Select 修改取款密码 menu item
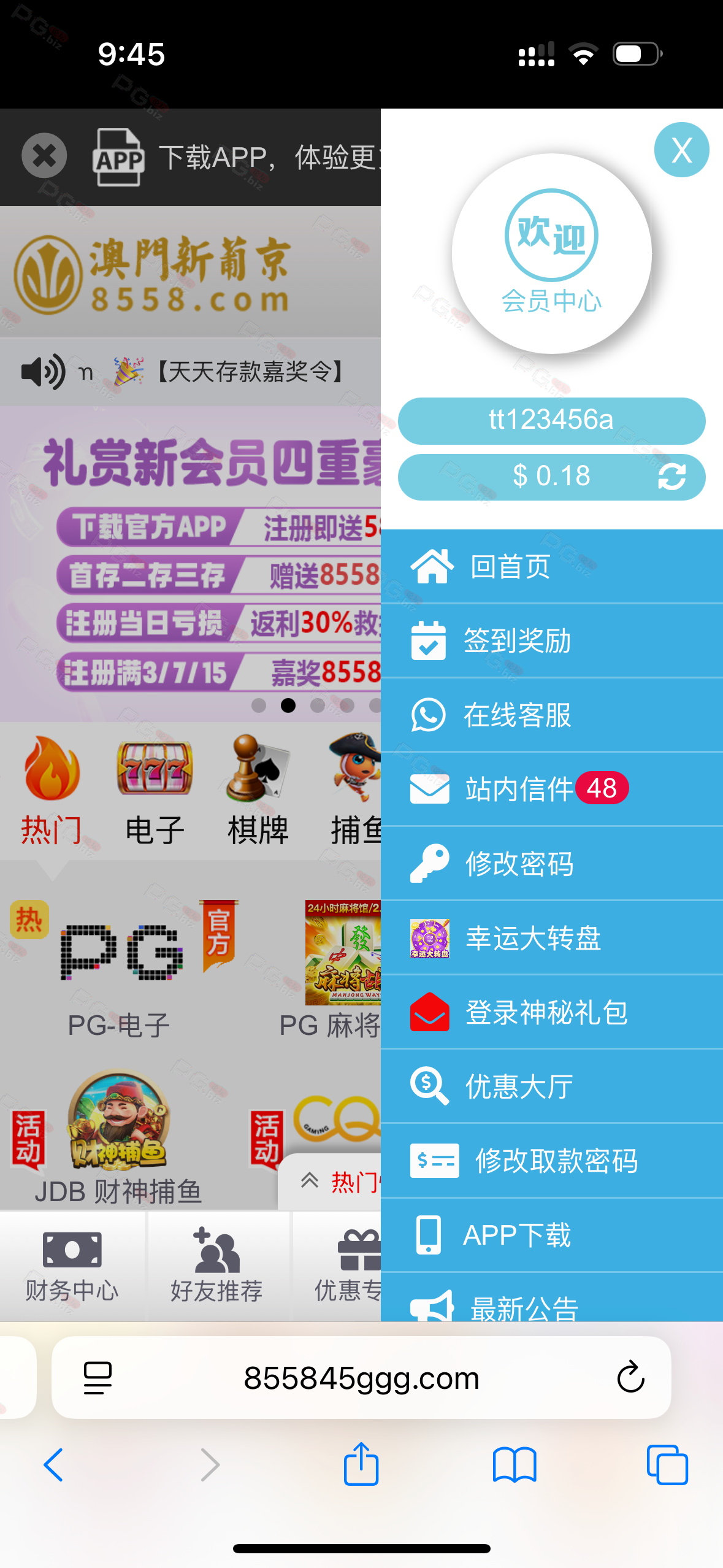The height and width of the screenshot is (1568, 723). click(551, 1161)
